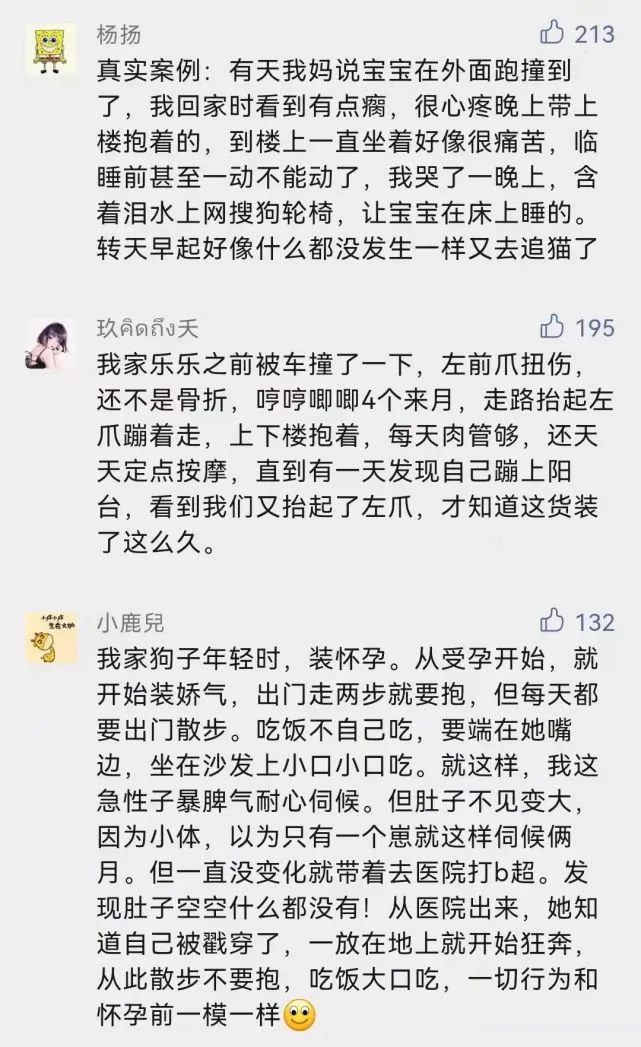Like 小鹿兒's comment
Screen dimensions: 641x1047
(x=552, y=621)
